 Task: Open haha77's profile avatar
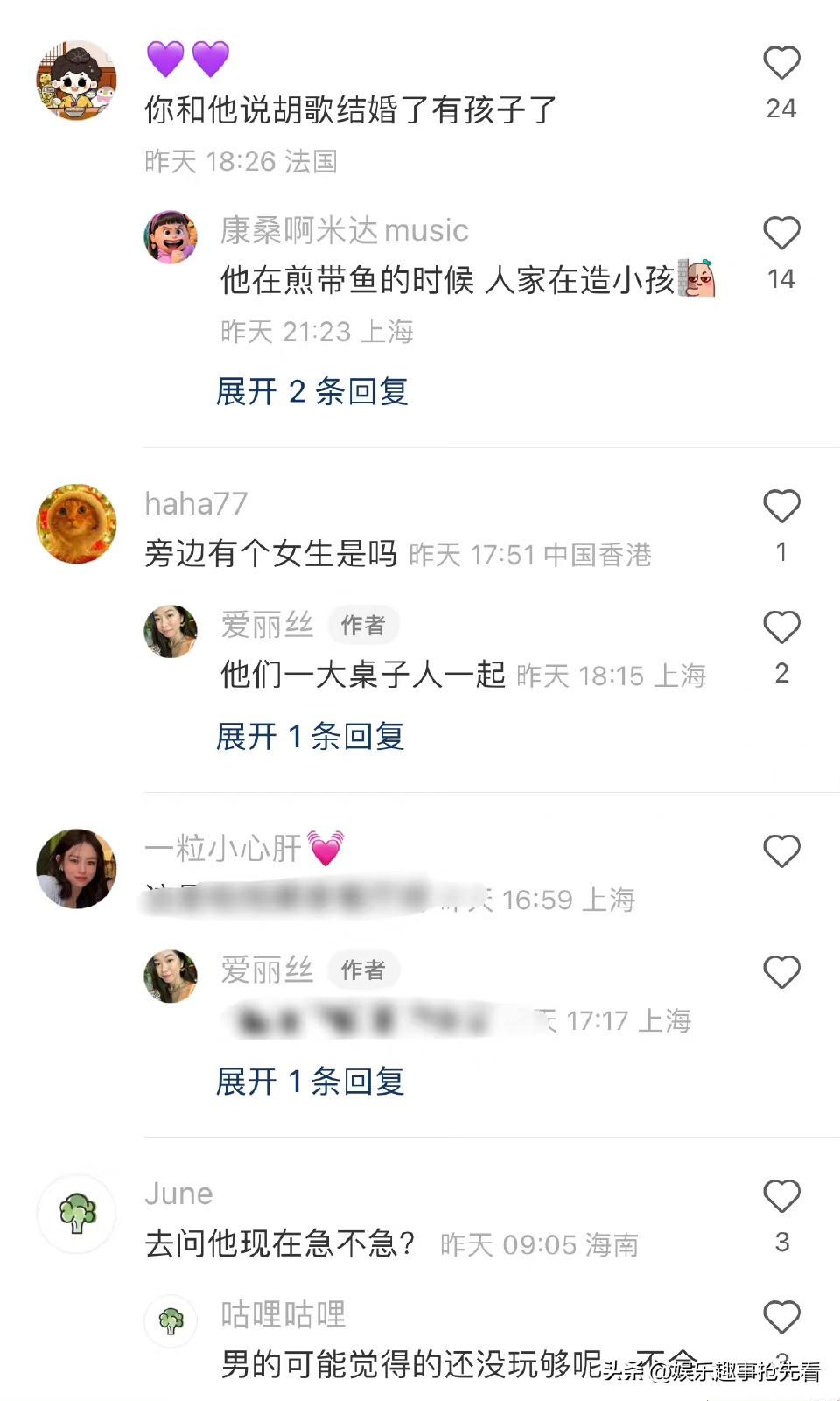point(76,523)
